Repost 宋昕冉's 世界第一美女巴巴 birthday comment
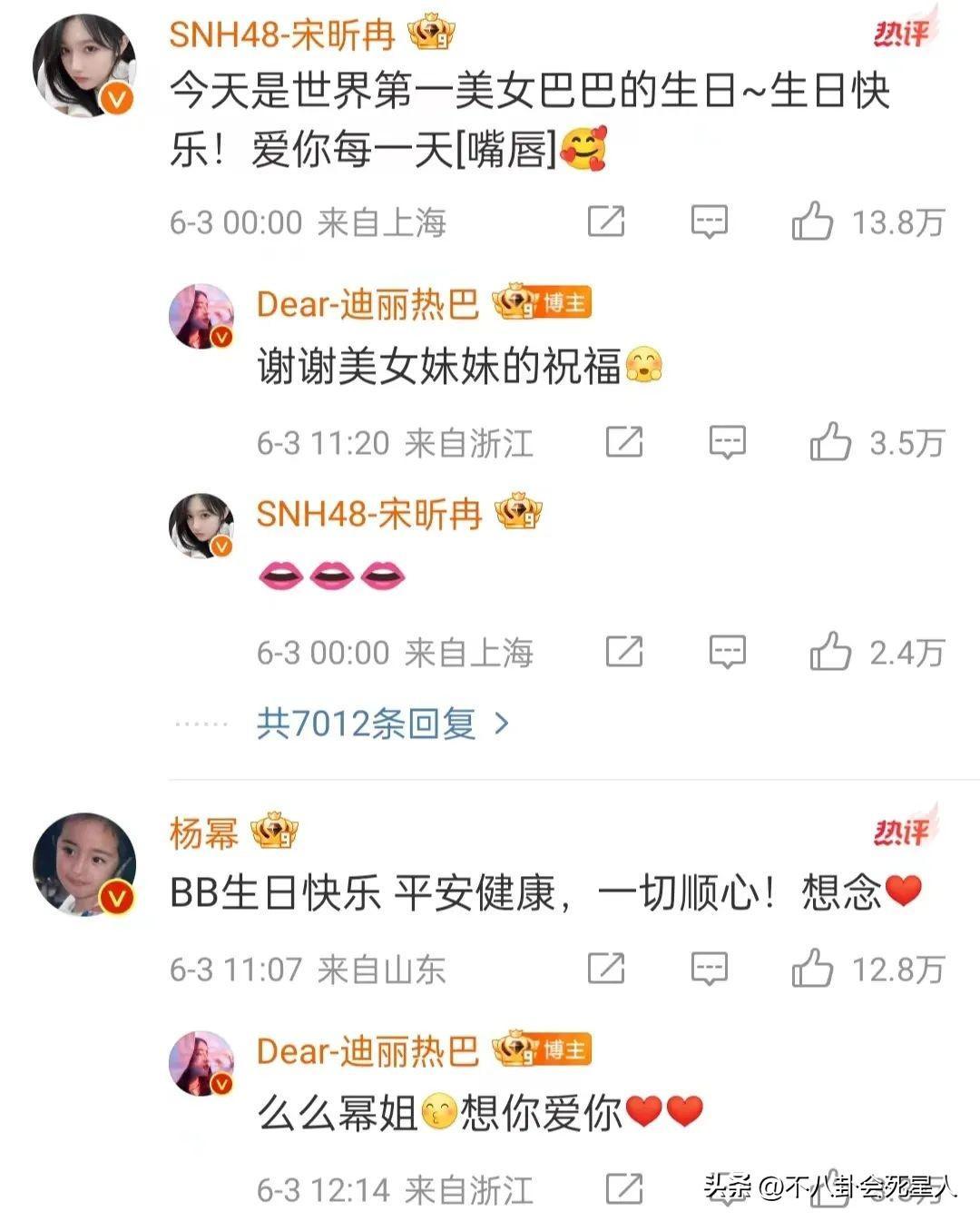The height and width of the screenshot is (1221, 980). pyautogui.click(x=606, y=222)
